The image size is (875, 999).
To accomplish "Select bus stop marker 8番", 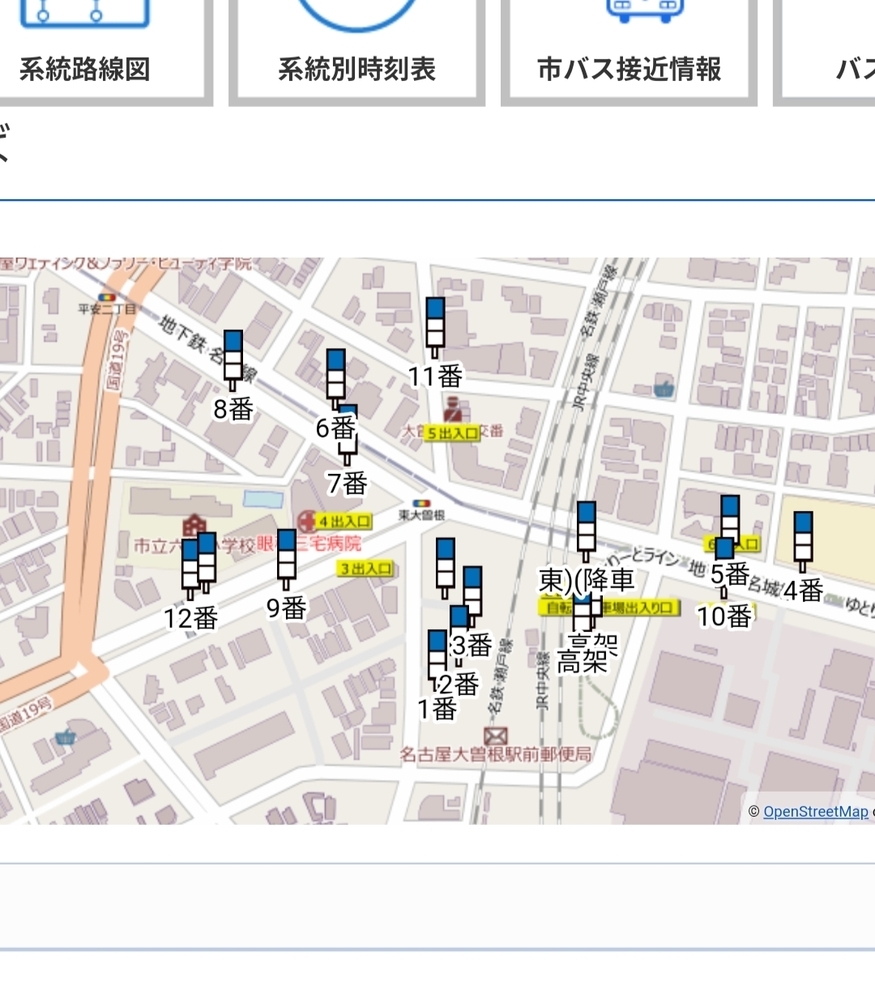I will tap(233, 359).
